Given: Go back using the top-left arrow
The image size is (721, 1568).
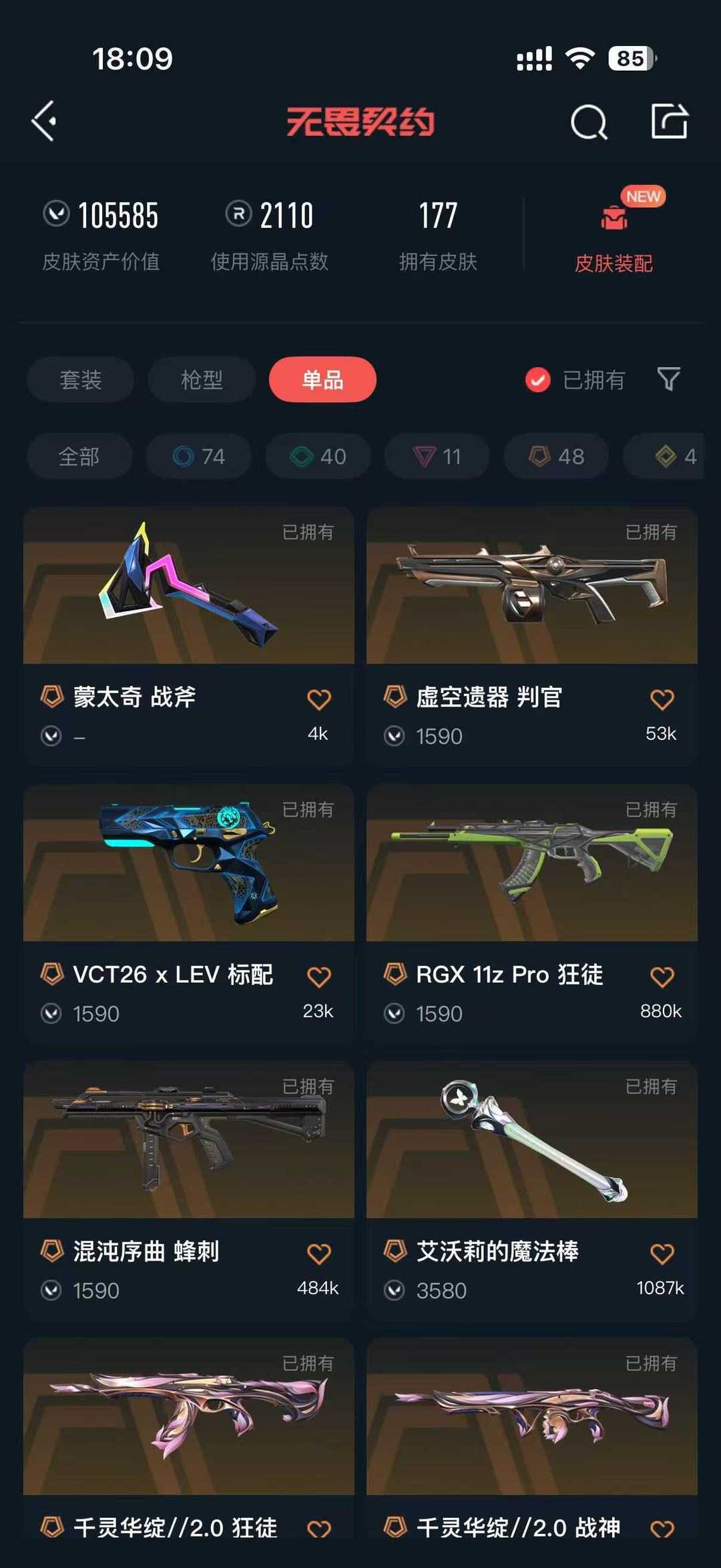Looking at the screenshot, I should 44,122.
